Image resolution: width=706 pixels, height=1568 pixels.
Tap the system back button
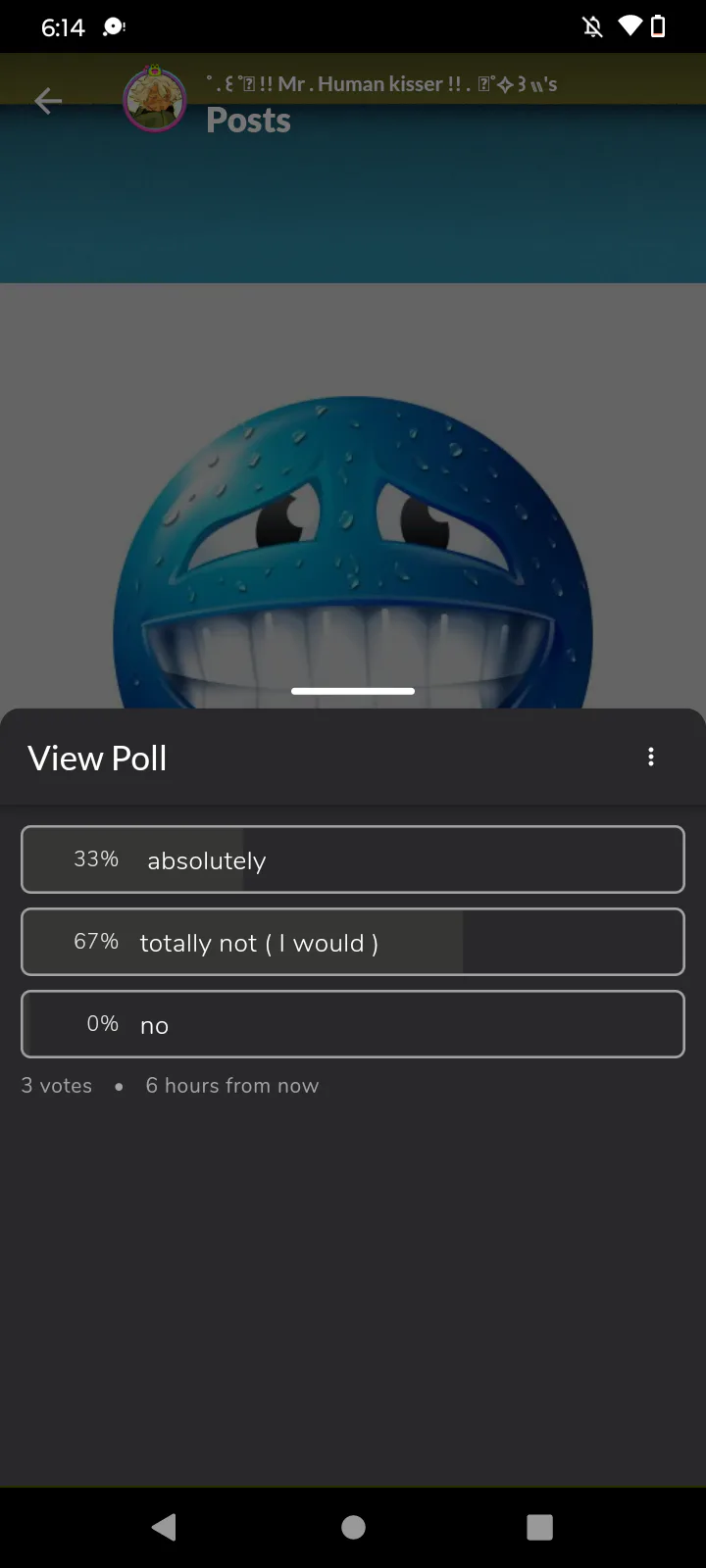(x=164, y=1527)
